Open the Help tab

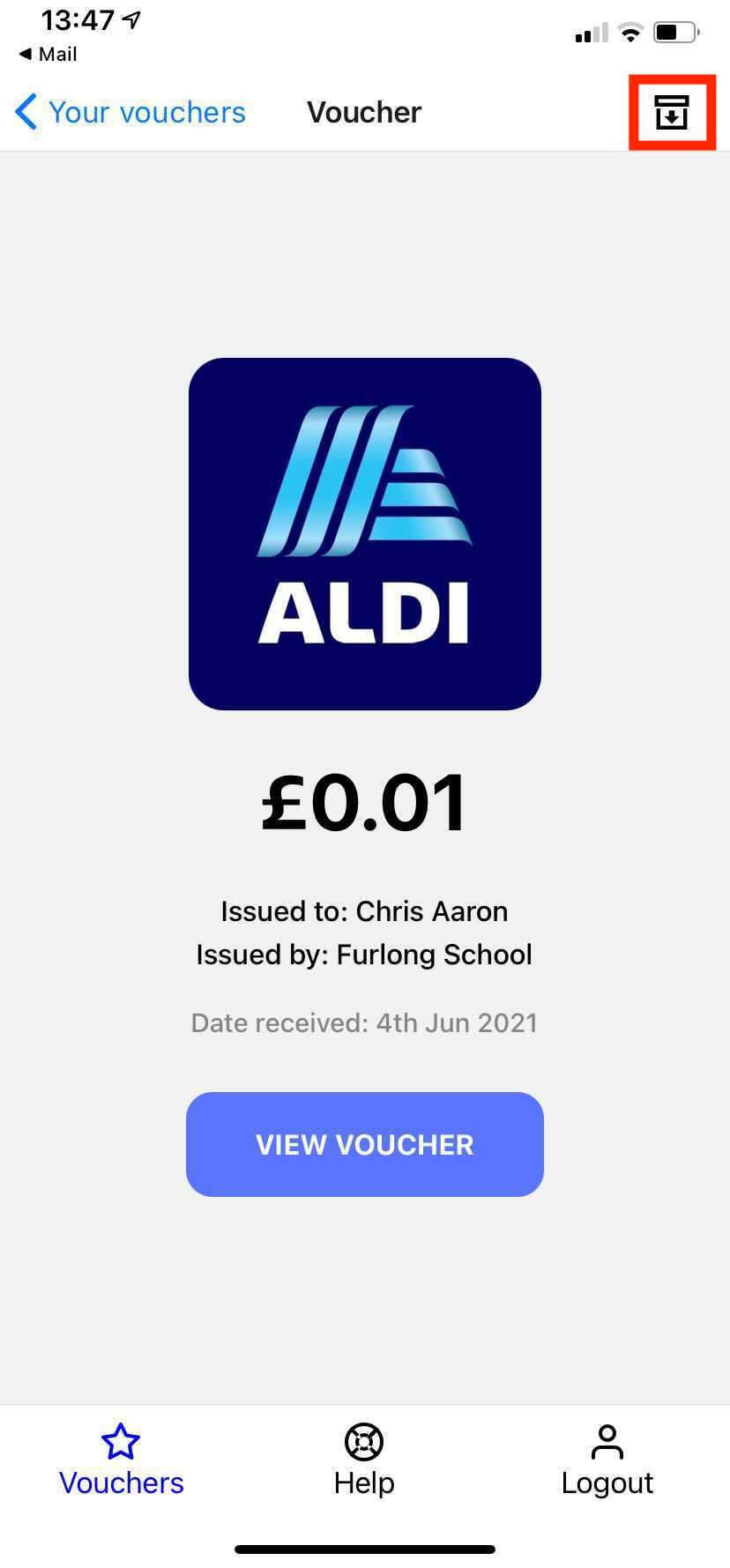(364, 1460)
